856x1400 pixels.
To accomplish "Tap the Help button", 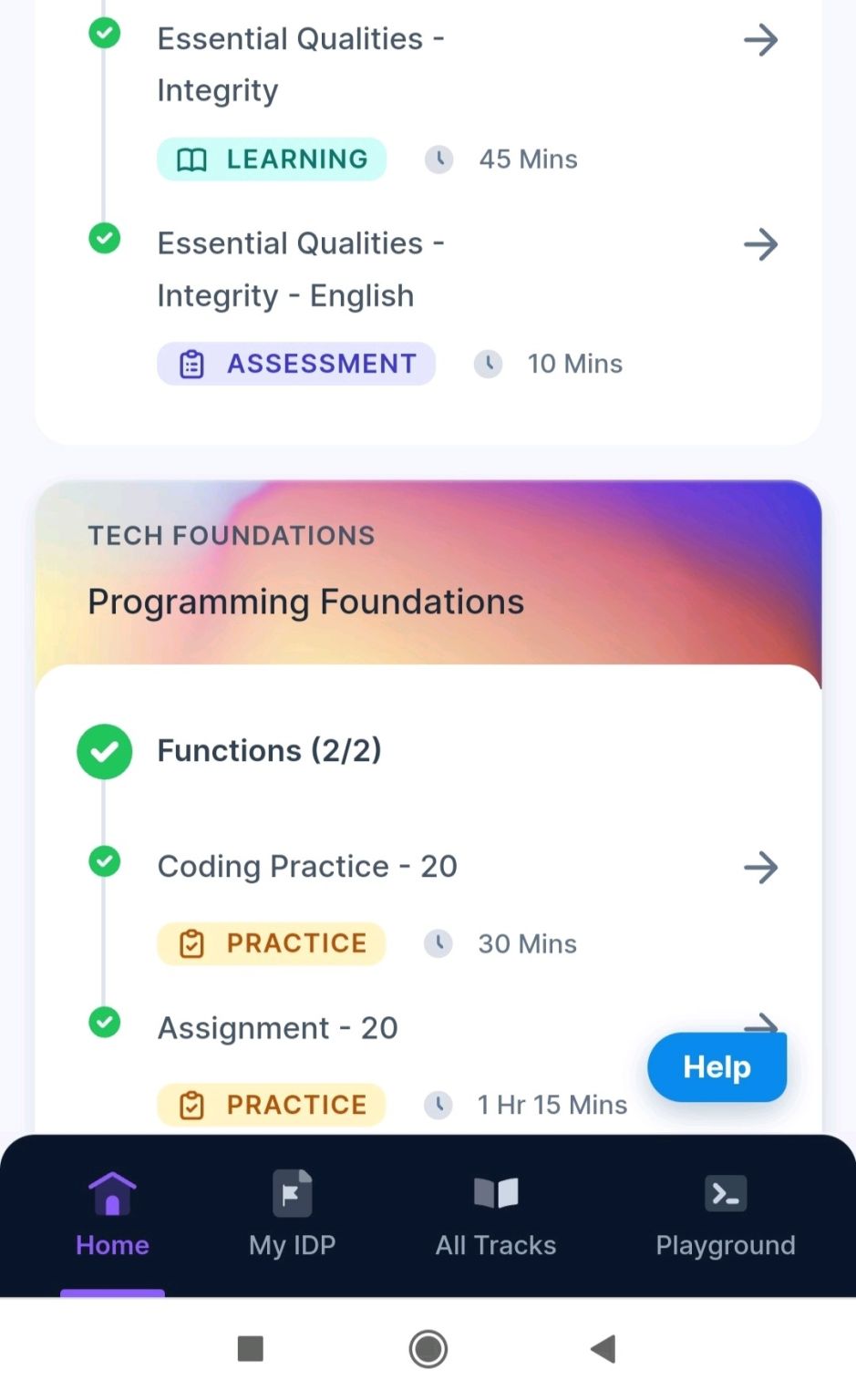I will (717, 1067).
